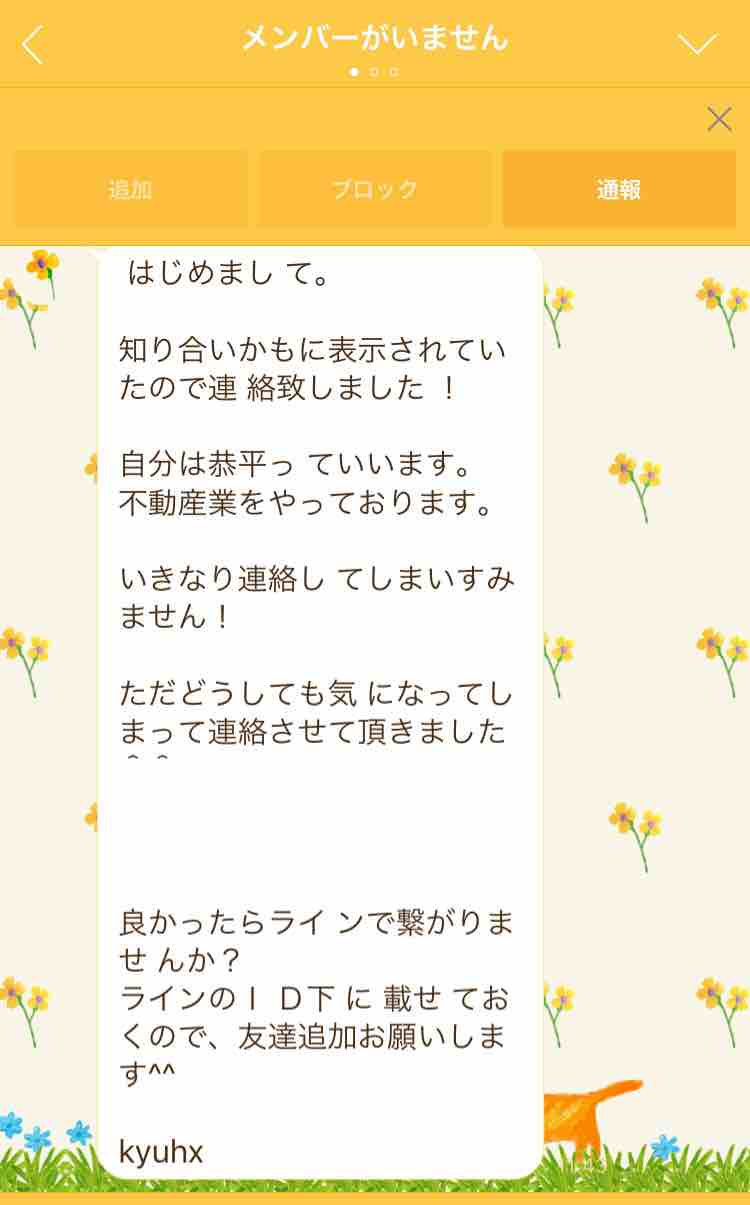Tap the 追加 button to add friend
Screen dimensions: 750x1205
tap(130, 189)
